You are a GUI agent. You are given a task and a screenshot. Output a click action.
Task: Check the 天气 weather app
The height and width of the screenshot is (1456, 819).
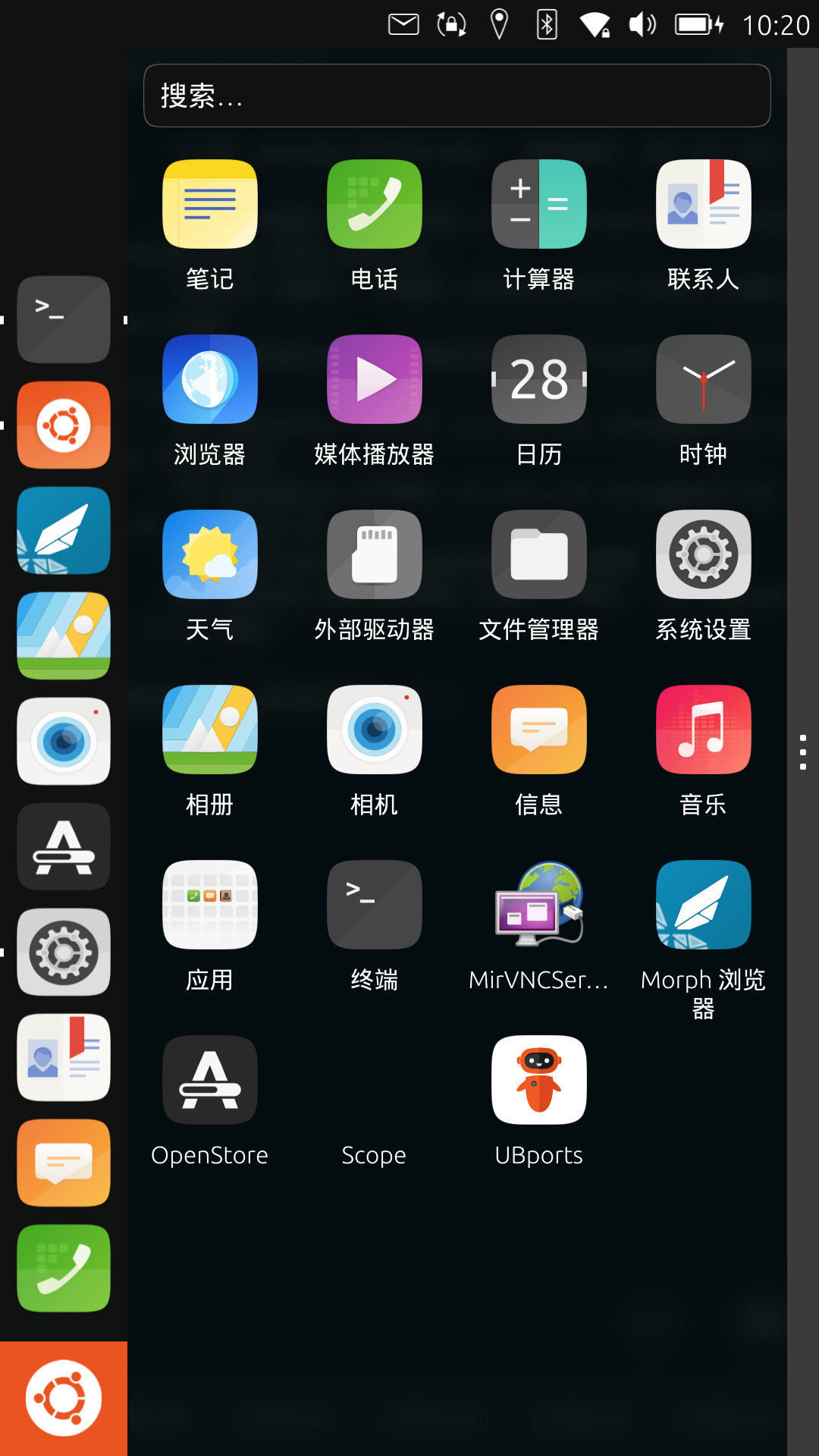(x=210, y=554)
